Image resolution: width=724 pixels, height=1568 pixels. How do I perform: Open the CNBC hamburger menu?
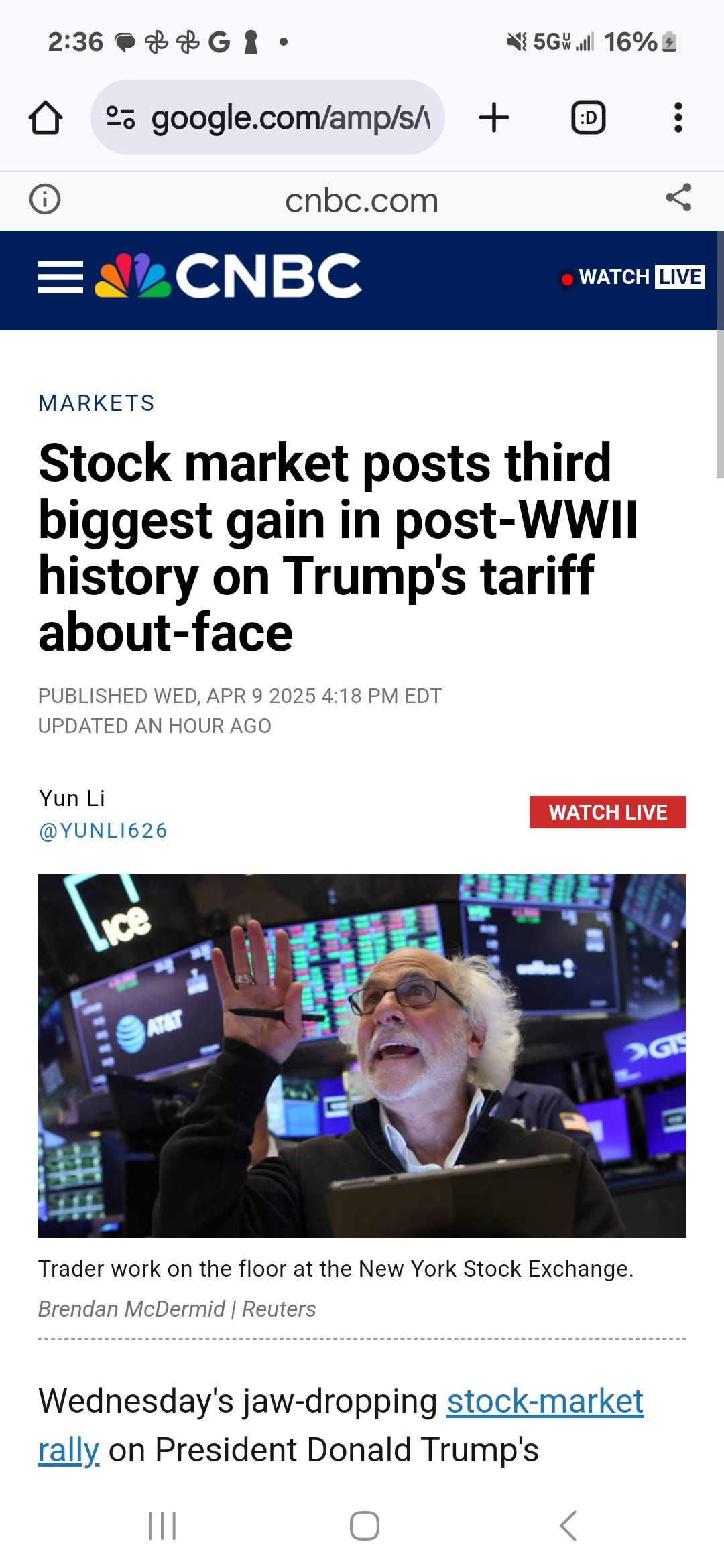pyautogui.click(x=60, y=277)
